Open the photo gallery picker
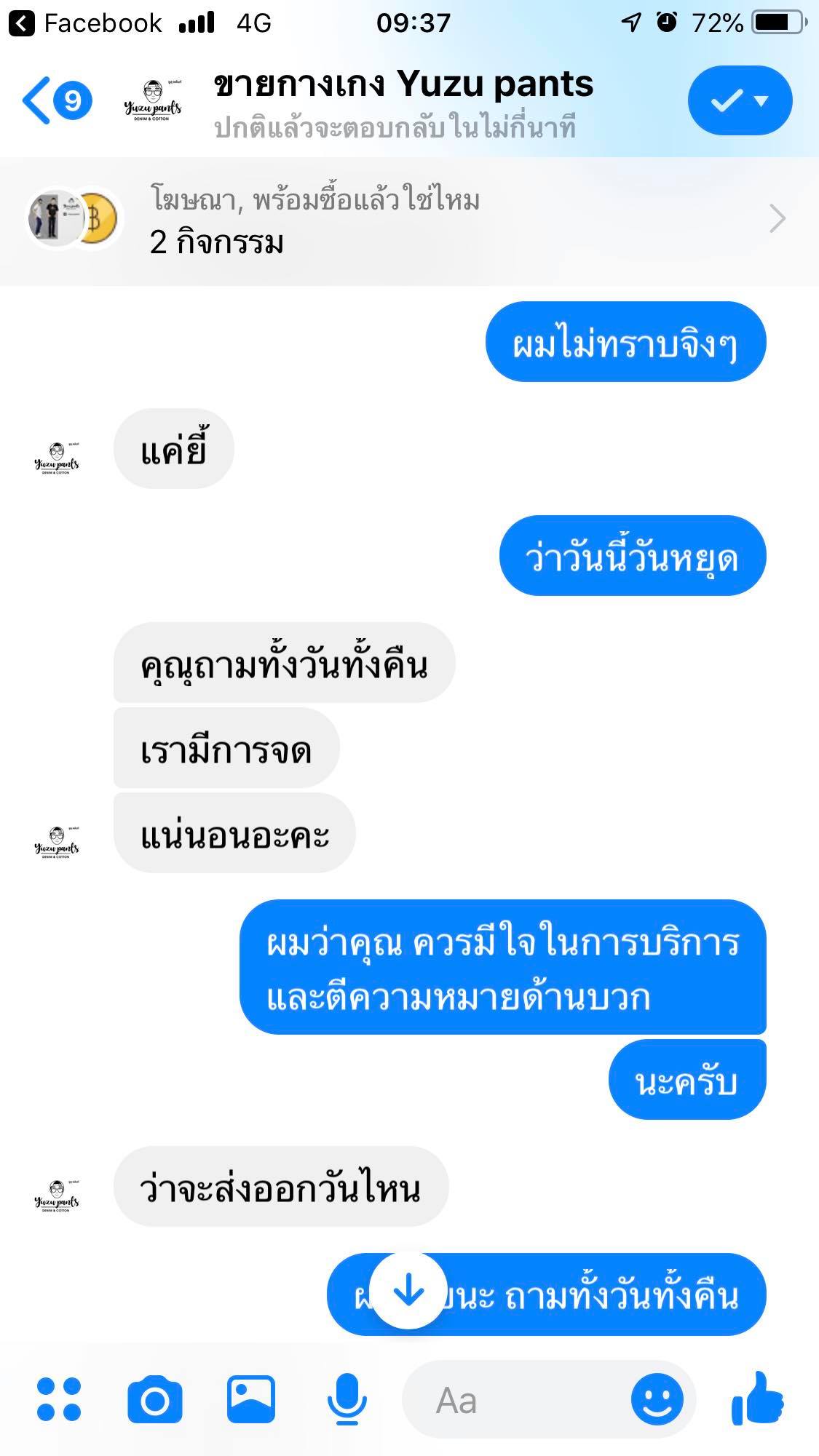This screenshot has height=1456, width=819. [x=251, y=1399]
